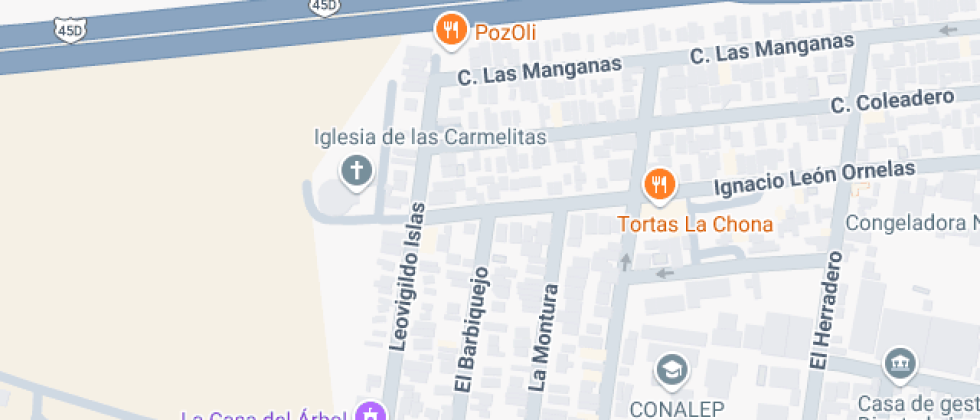Open the La Casa del Árbol pin

(x=371, y=412)
